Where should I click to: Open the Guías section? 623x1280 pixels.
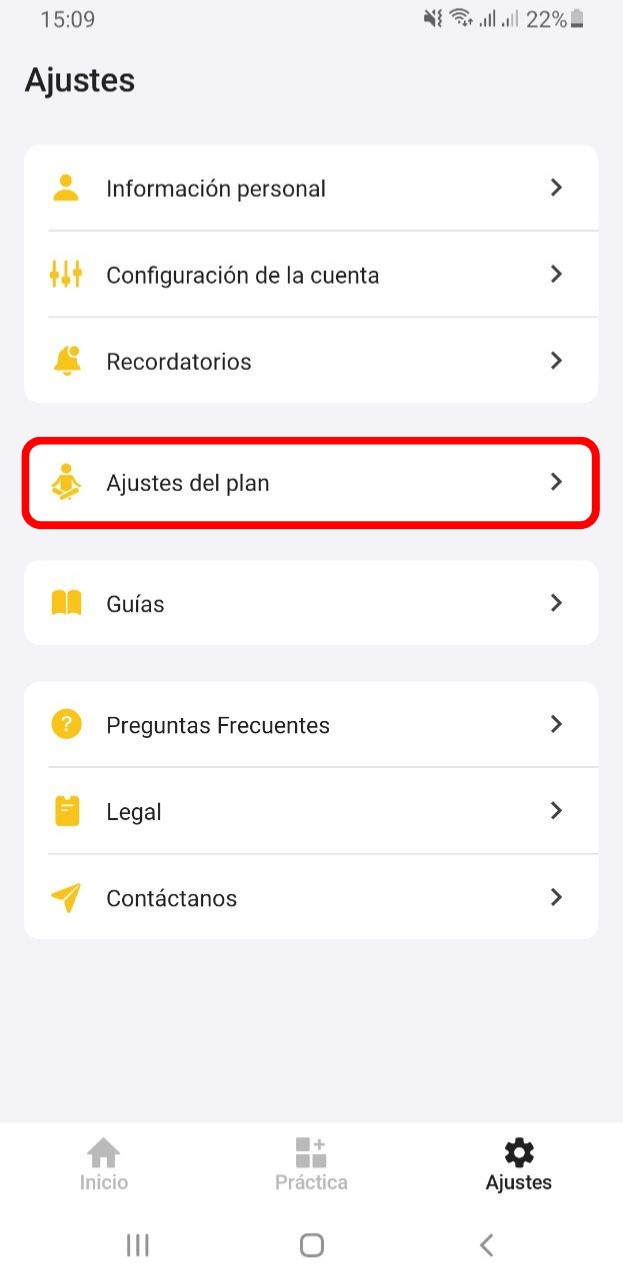310,603
